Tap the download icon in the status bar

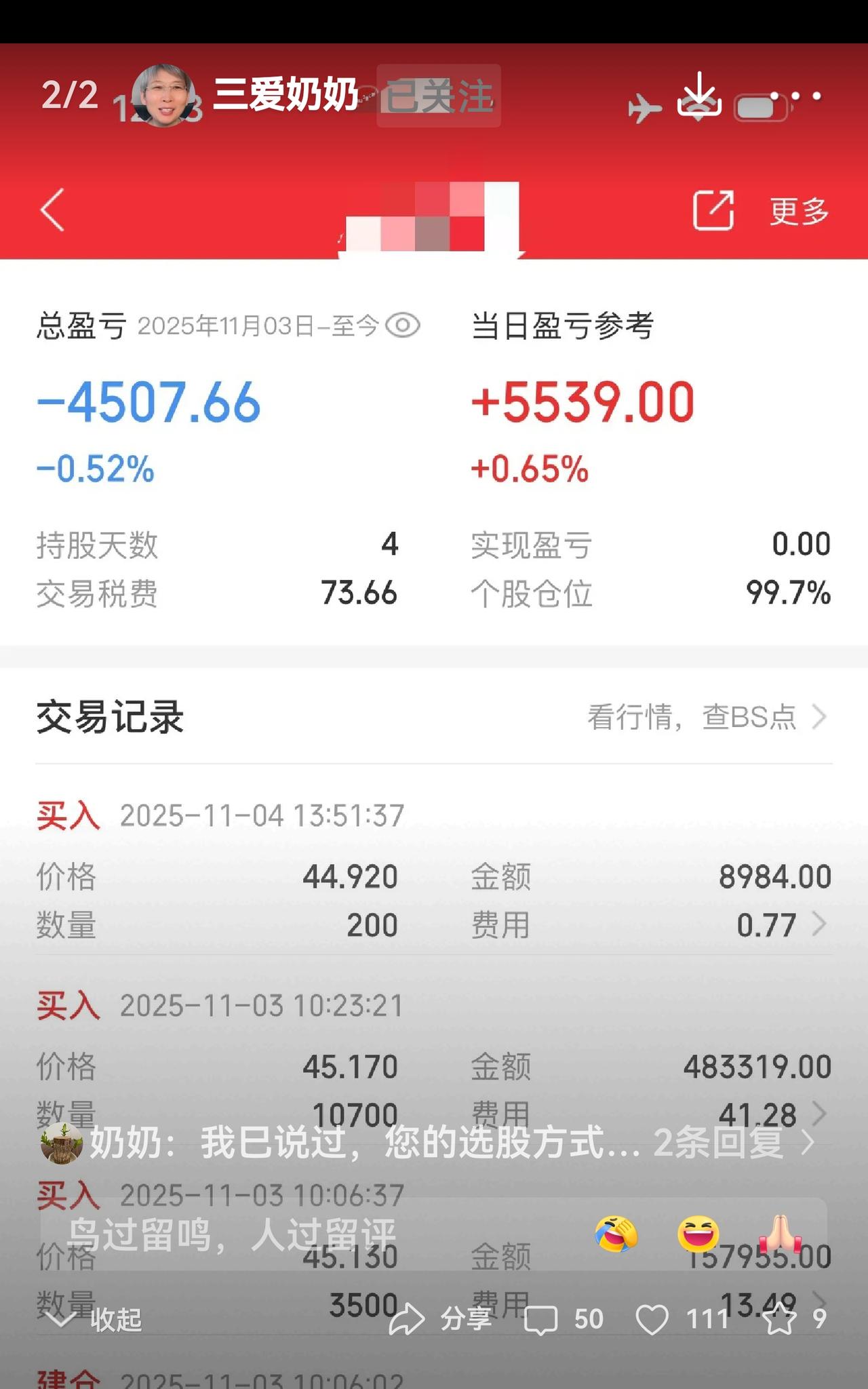click(701, 97)
